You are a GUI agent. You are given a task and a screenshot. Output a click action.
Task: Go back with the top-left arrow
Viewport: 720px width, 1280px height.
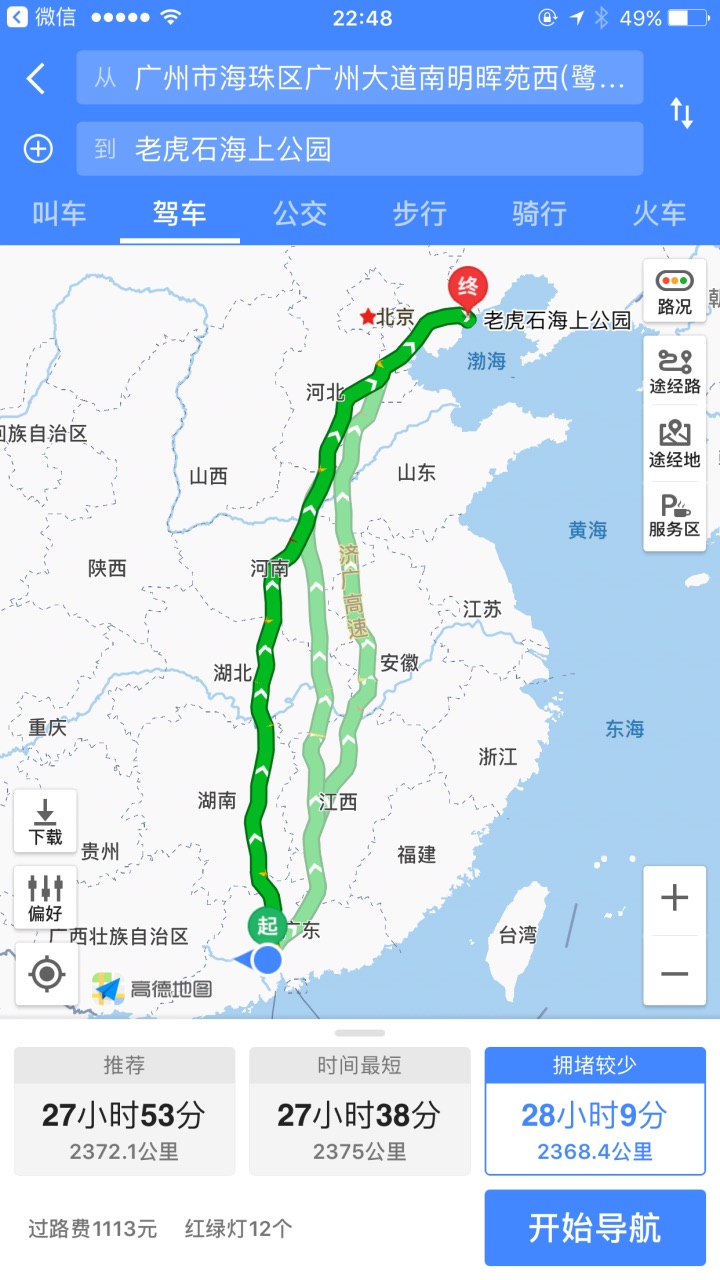pyautogui.click(x=36, y=78)
